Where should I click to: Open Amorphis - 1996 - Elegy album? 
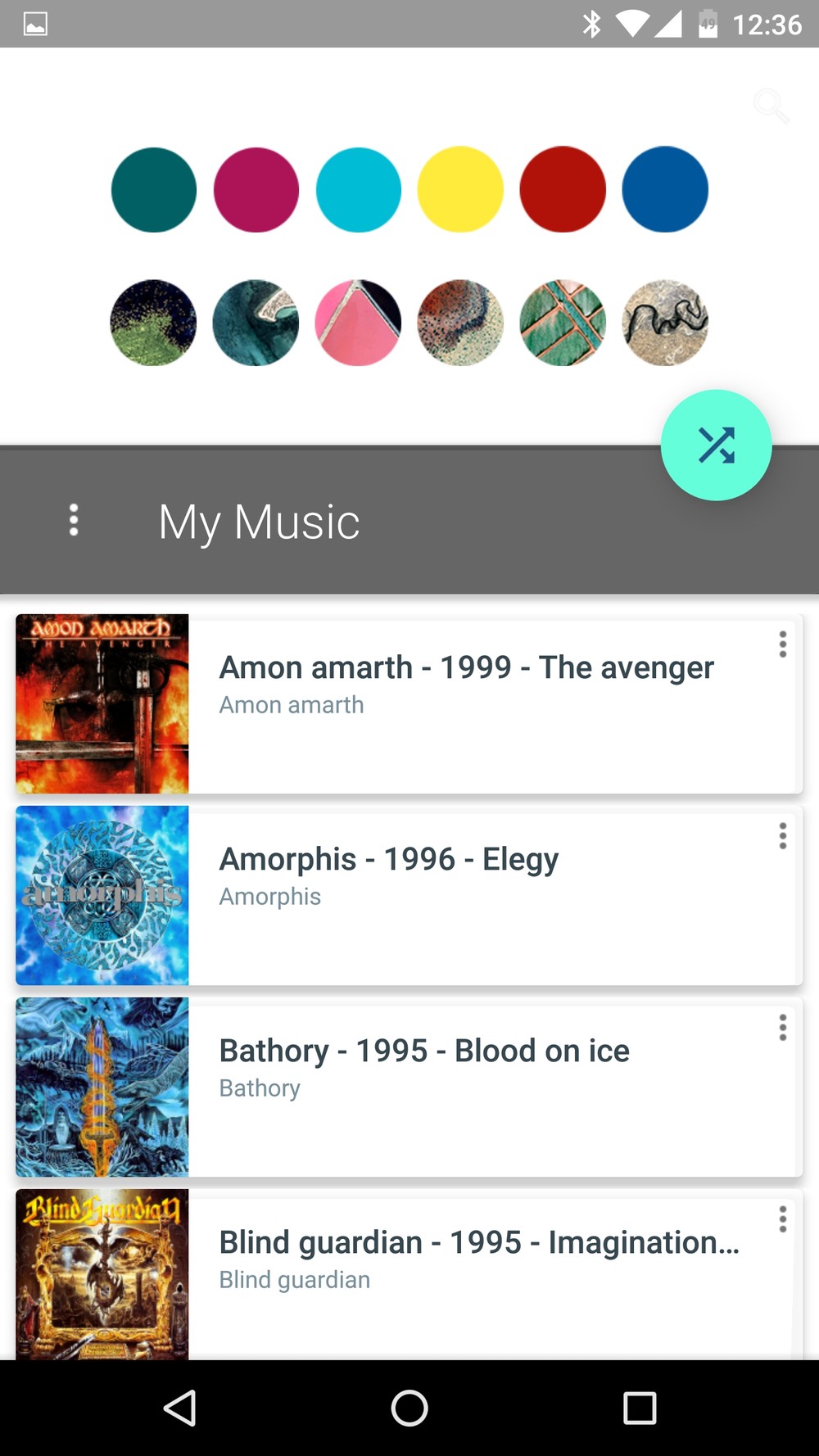389,876
